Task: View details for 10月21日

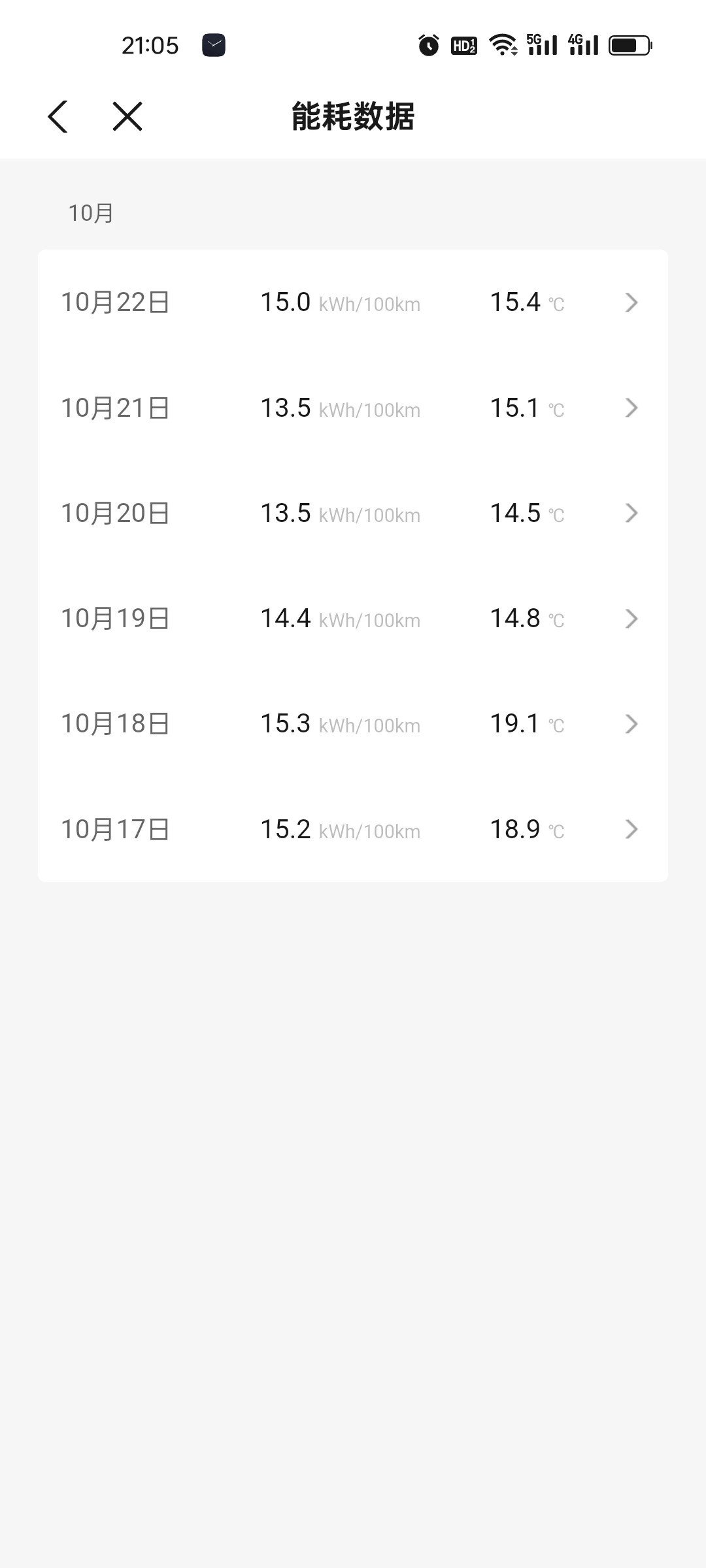Action: click(353, 408)
